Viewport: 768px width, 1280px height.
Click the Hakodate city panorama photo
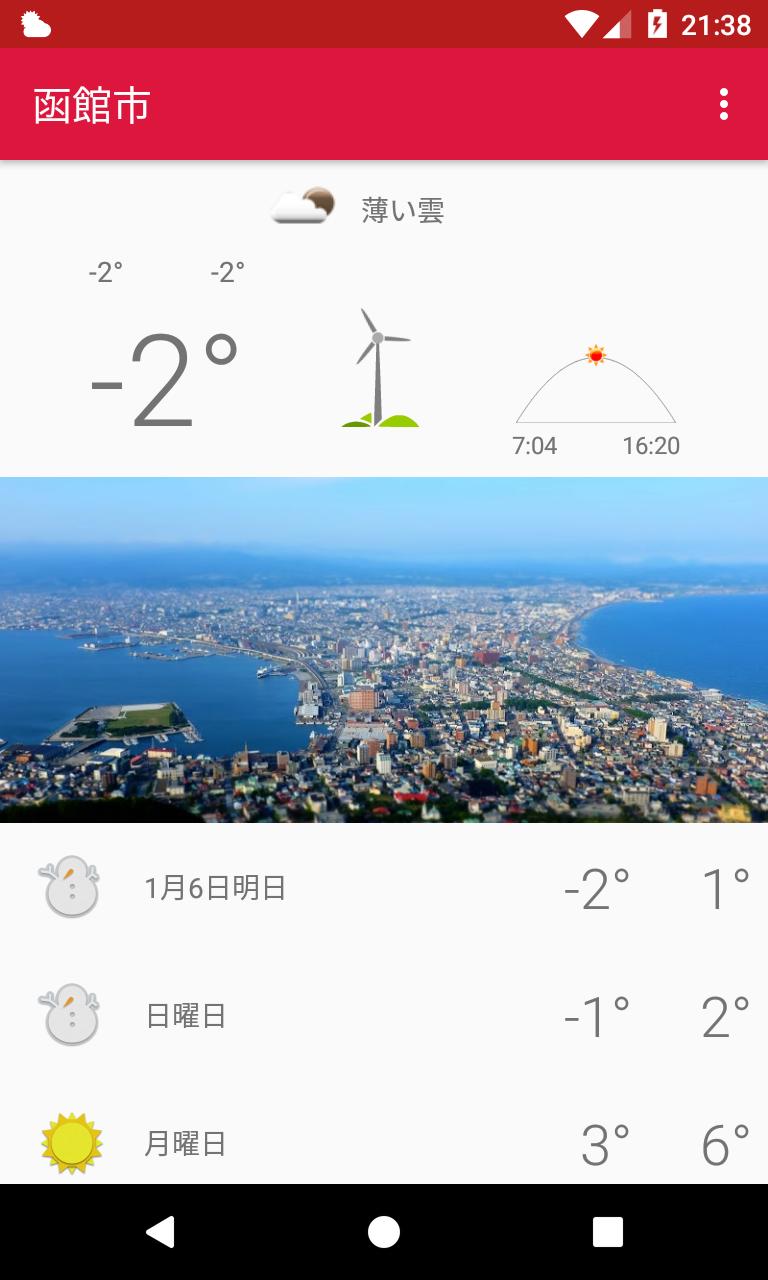coord(384,650)
